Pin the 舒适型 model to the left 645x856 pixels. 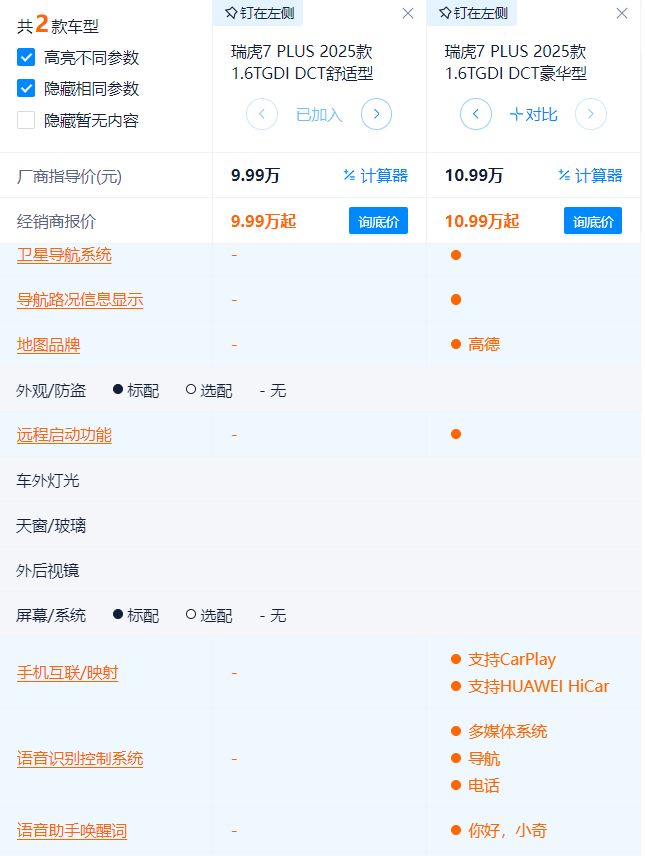tap(258, 13)
